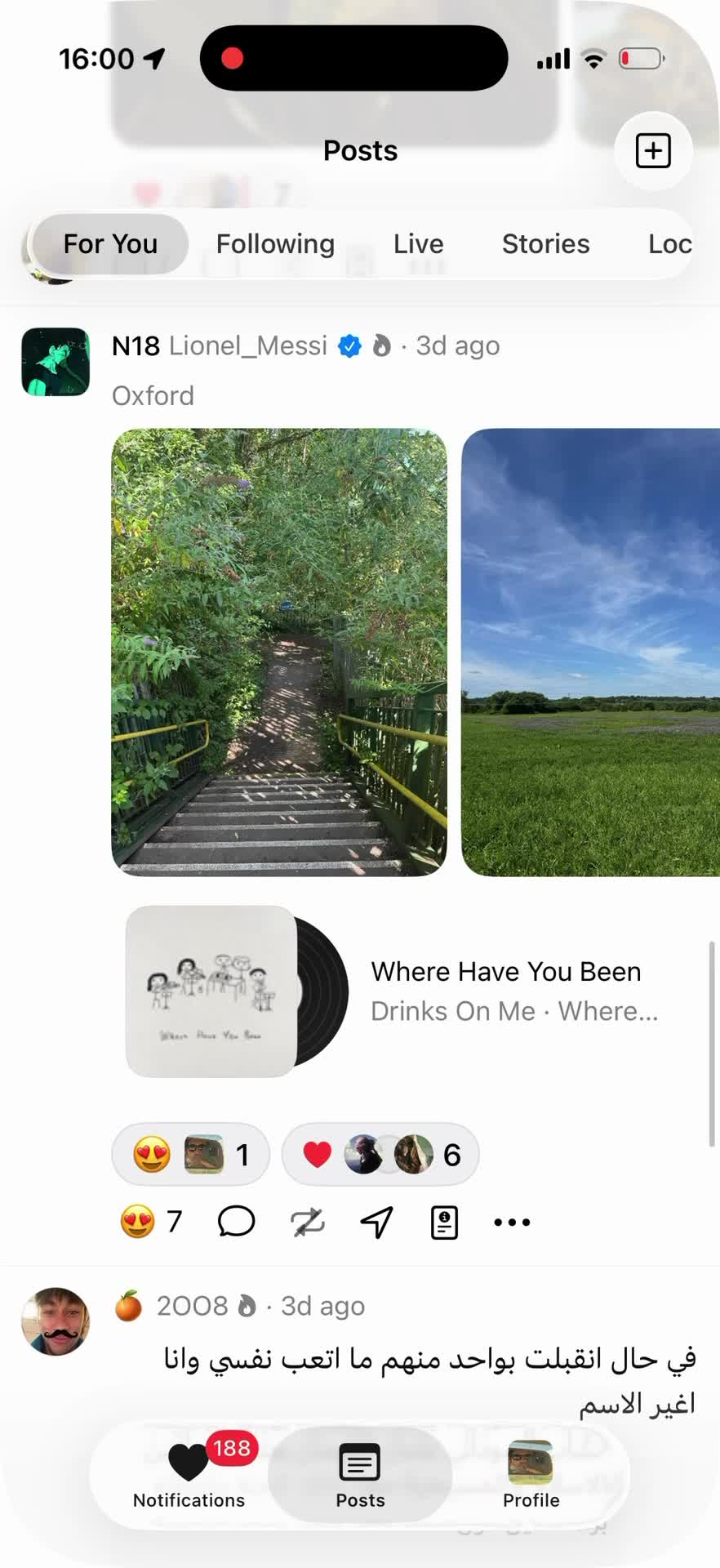Viewport: 720px width, 1568px height.
Task: Open the stairway photo in Lionel_Messi's post
Action: coord(279,652)
